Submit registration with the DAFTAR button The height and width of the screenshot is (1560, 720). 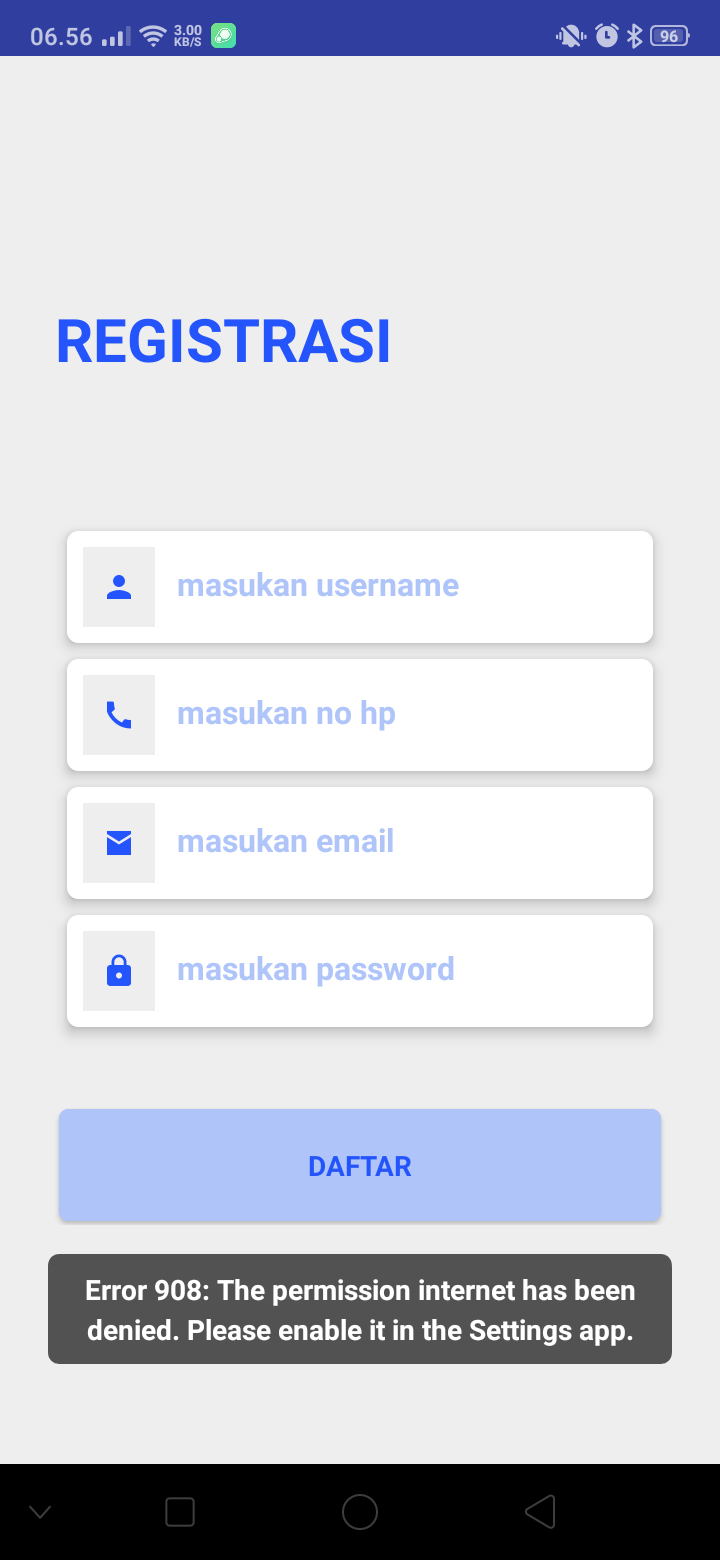(360, 1166)
